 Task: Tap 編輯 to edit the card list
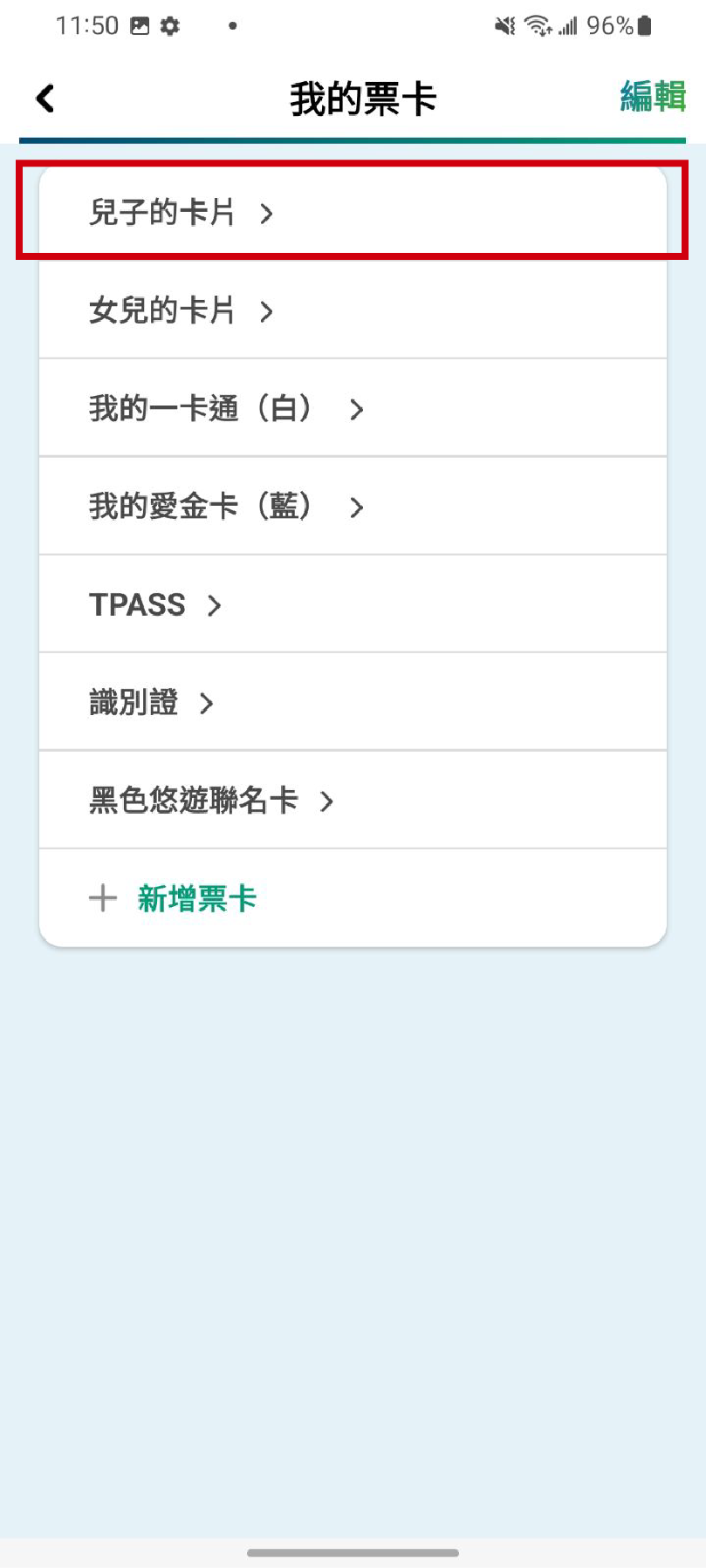653,97
